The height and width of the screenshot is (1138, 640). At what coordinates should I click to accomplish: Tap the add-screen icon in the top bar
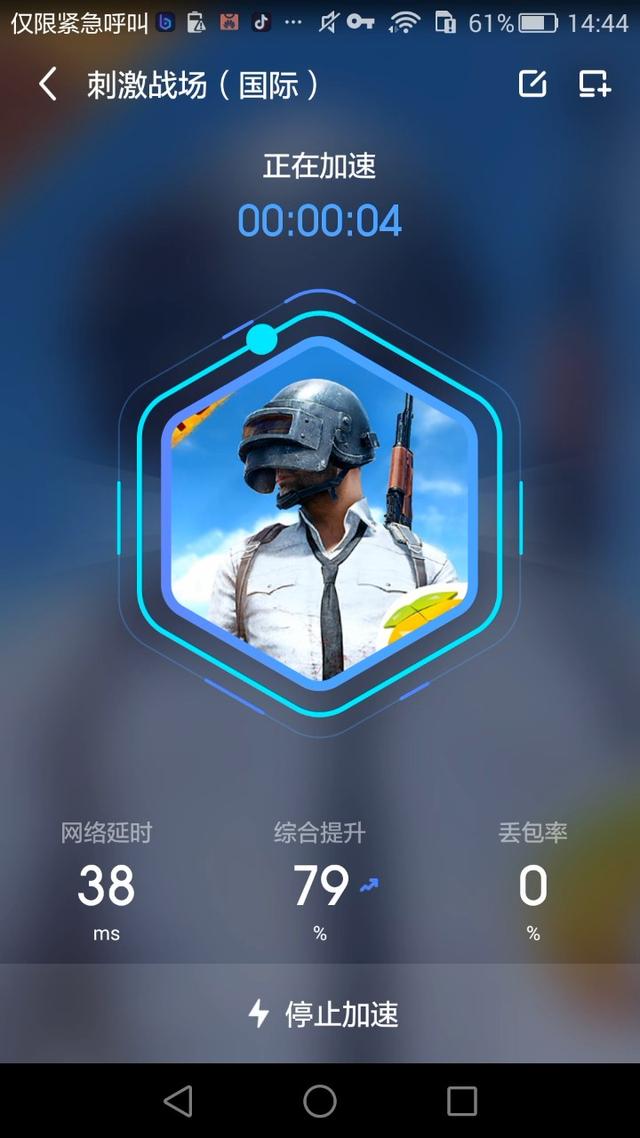click(594, 85)
